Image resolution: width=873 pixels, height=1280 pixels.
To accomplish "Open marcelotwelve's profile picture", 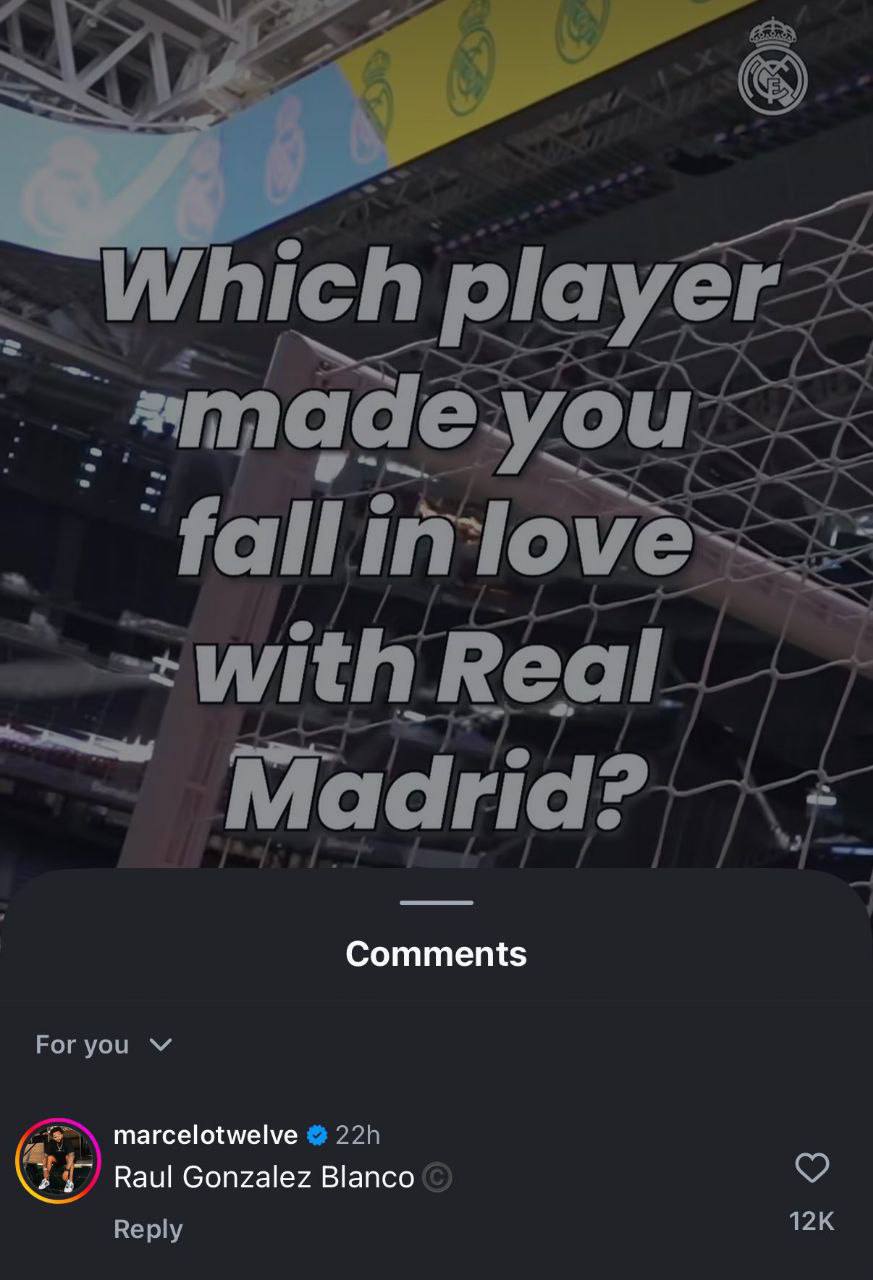I will [58, 1160].
